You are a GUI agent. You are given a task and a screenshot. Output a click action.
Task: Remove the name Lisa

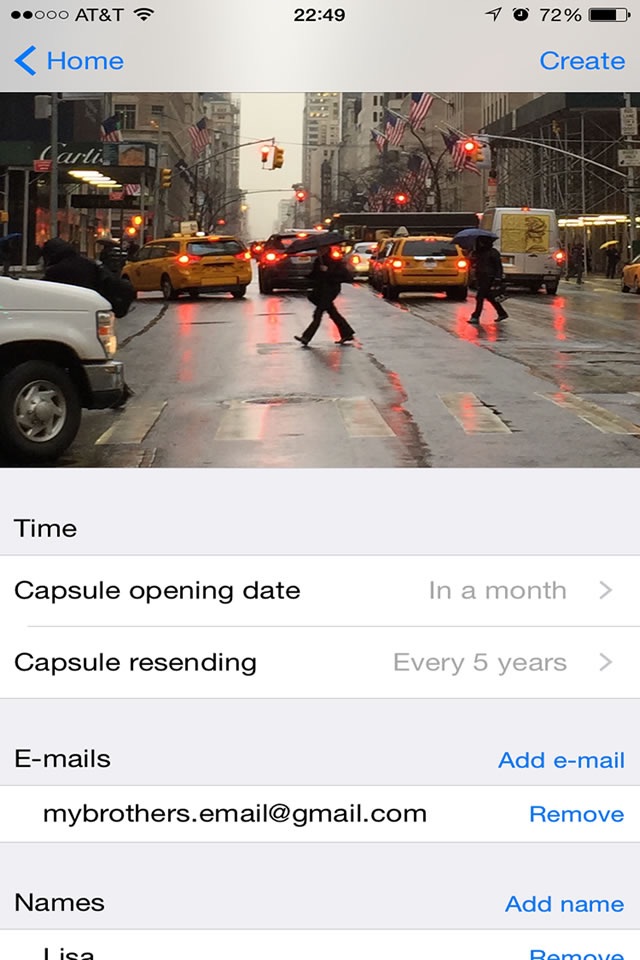(x=576, y=953)
